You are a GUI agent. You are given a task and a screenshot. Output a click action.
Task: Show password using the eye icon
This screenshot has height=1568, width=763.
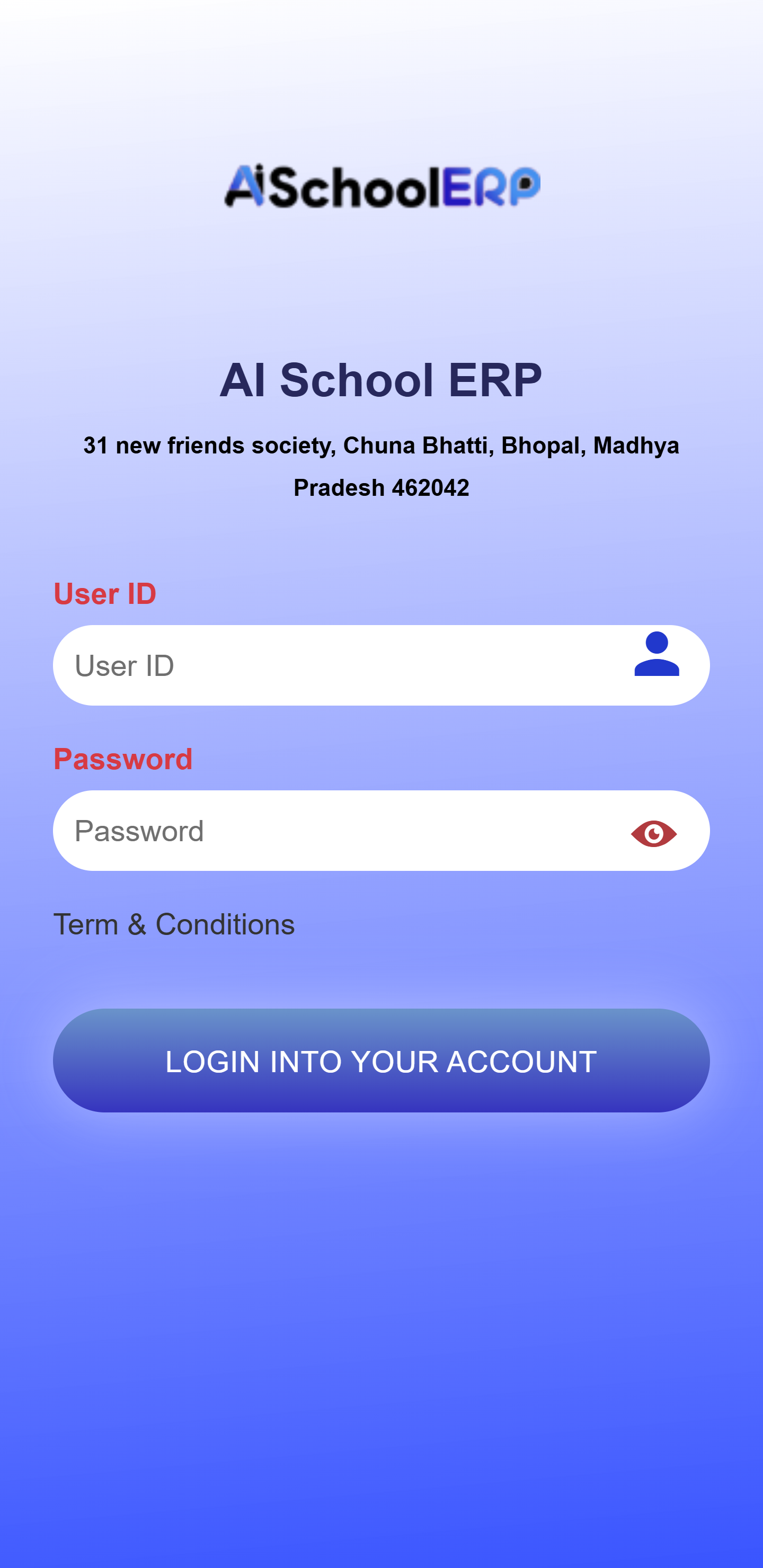653,833
